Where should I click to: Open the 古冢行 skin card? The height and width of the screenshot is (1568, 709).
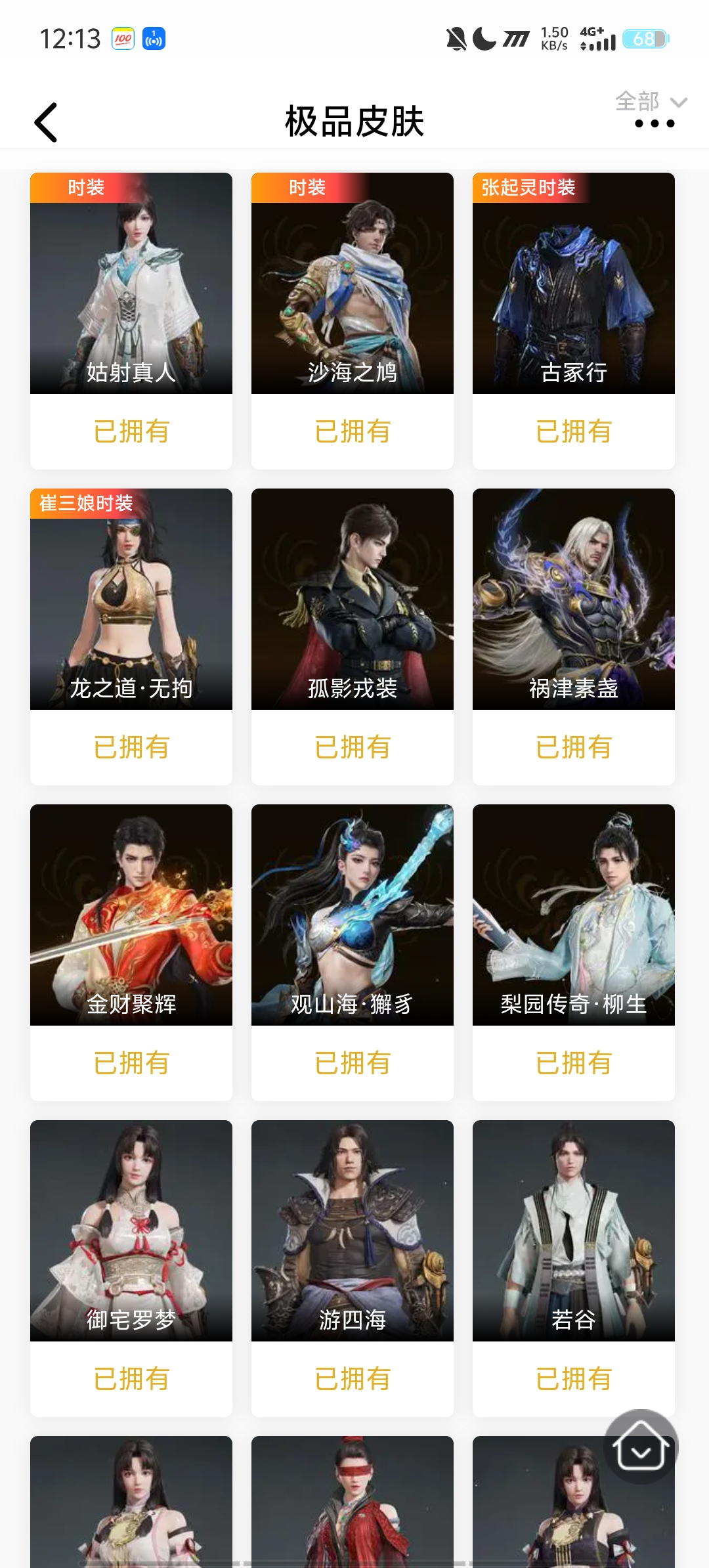pyautogui.click(x=574, y=320)
